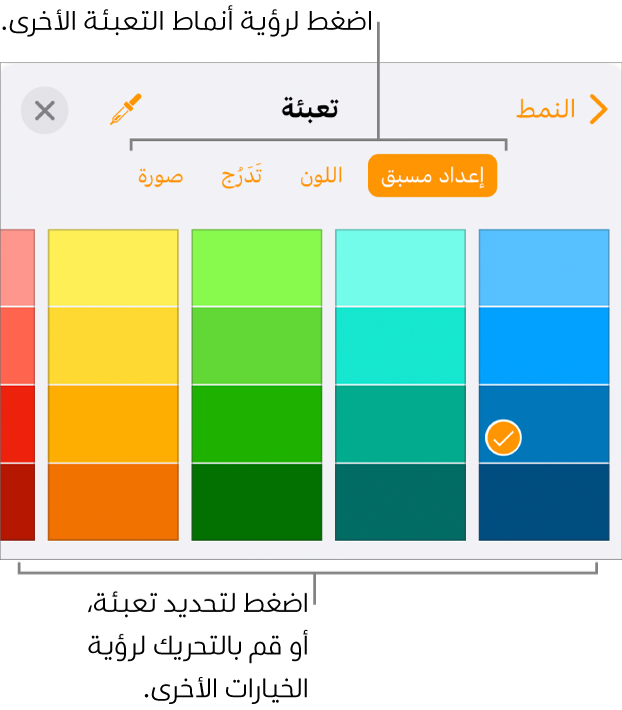Apply the light yellow swatch
Image resolution: width=622 pixels, height=710 pixels.
[113, 267]
